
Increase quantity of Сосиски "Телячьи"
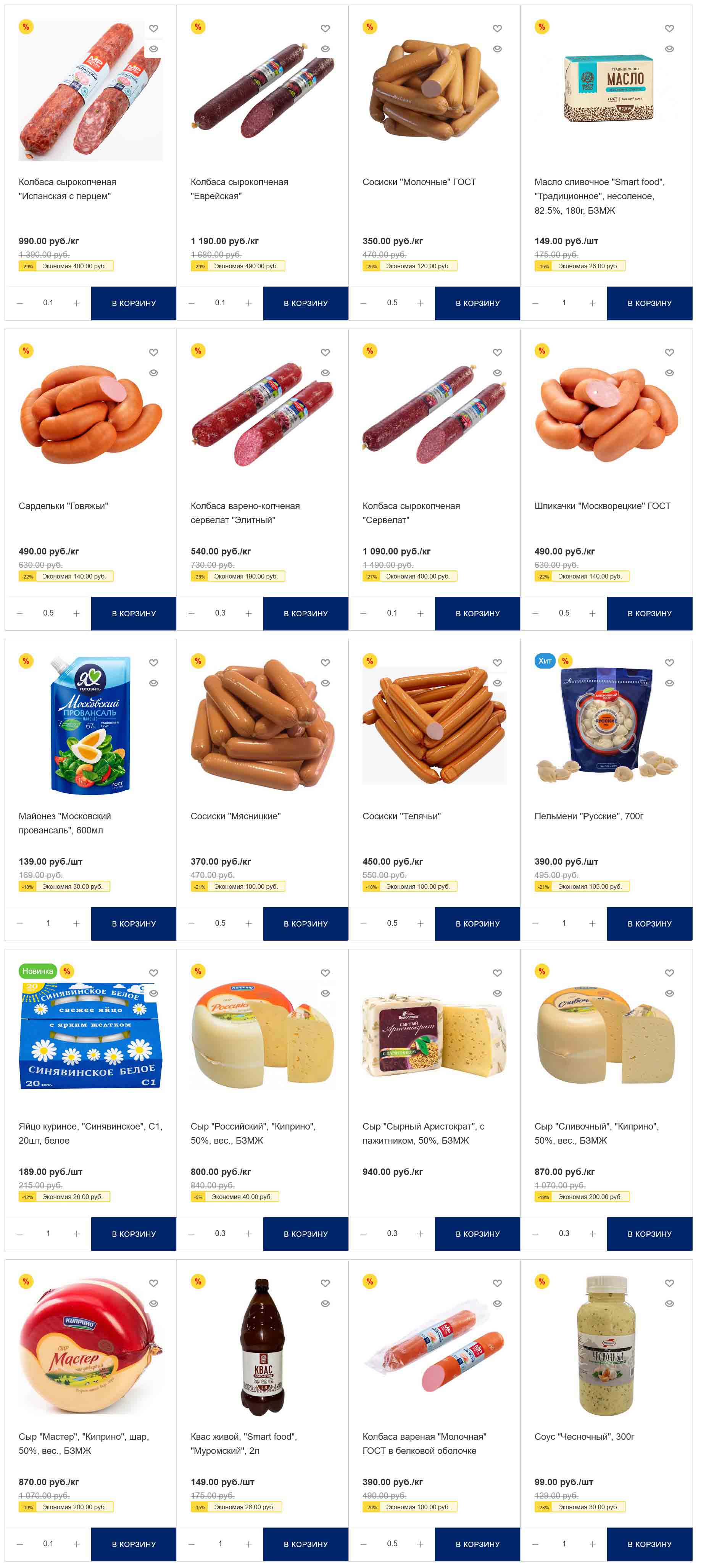click(421, 923)
